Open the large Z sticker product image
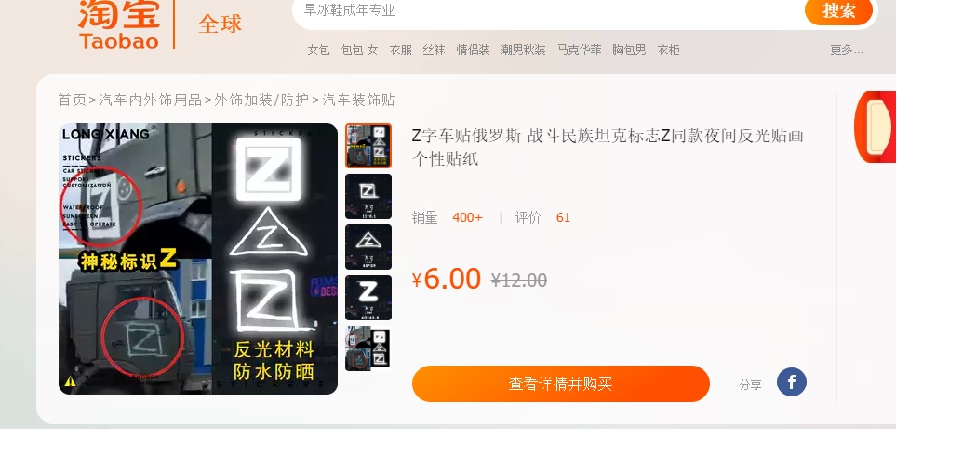This screenshot has height=474, width=963. tap(199, 259)
